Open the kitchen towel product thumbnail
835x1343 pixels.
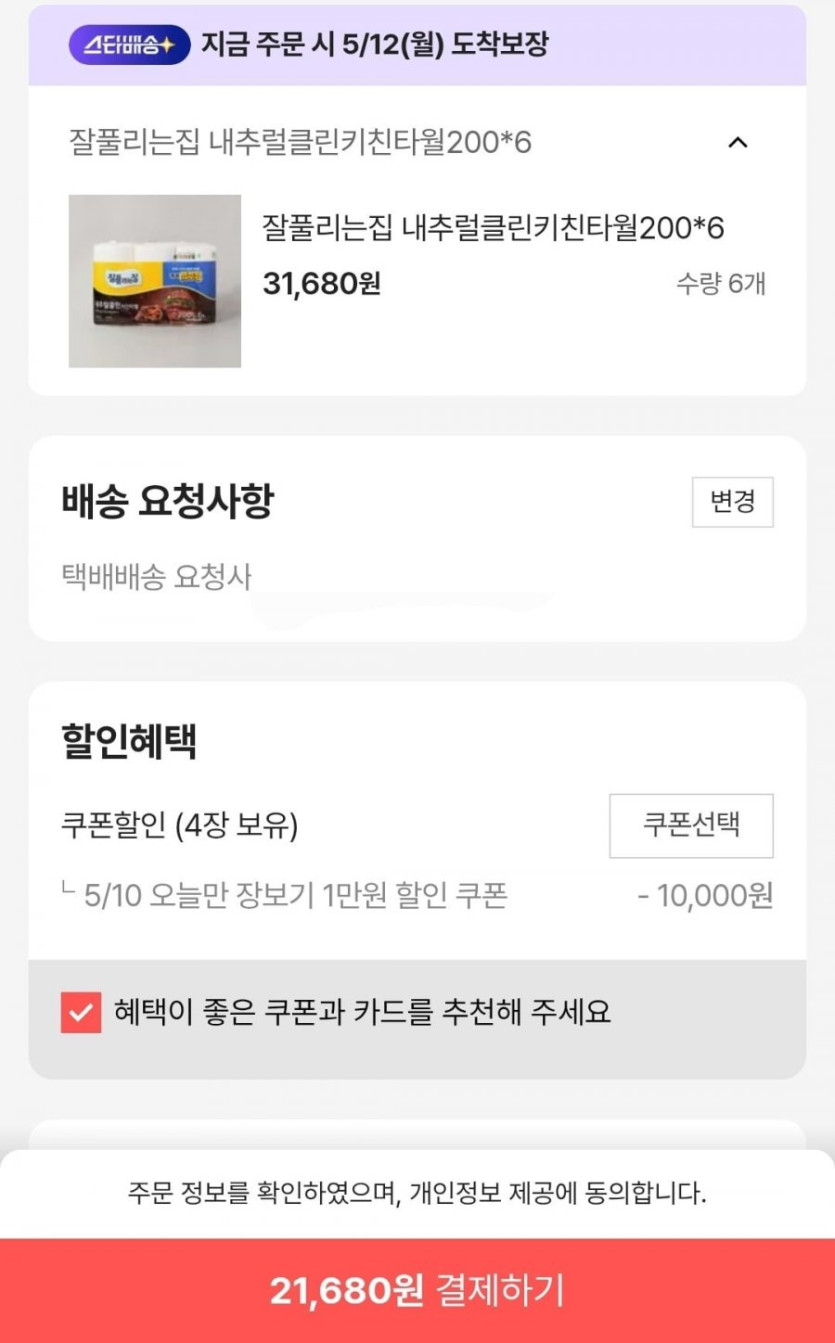(155, 281)
